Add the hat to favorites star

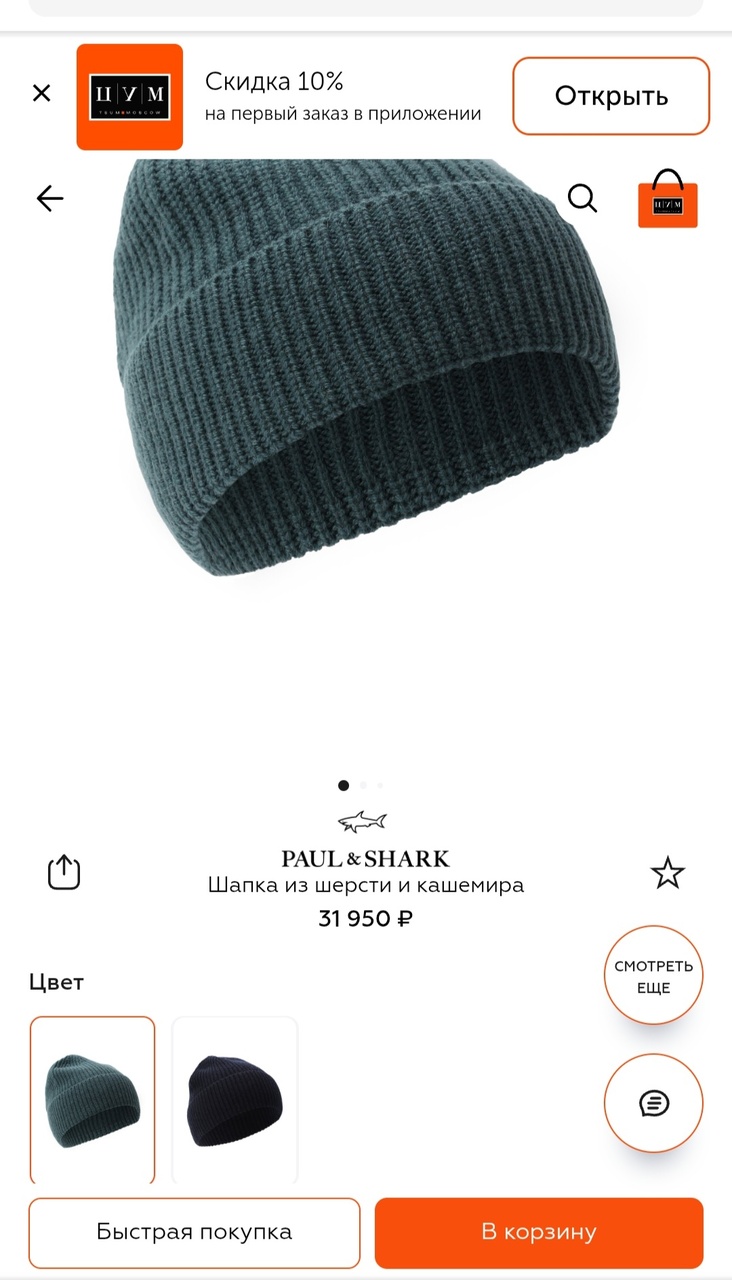click(667, 873)
